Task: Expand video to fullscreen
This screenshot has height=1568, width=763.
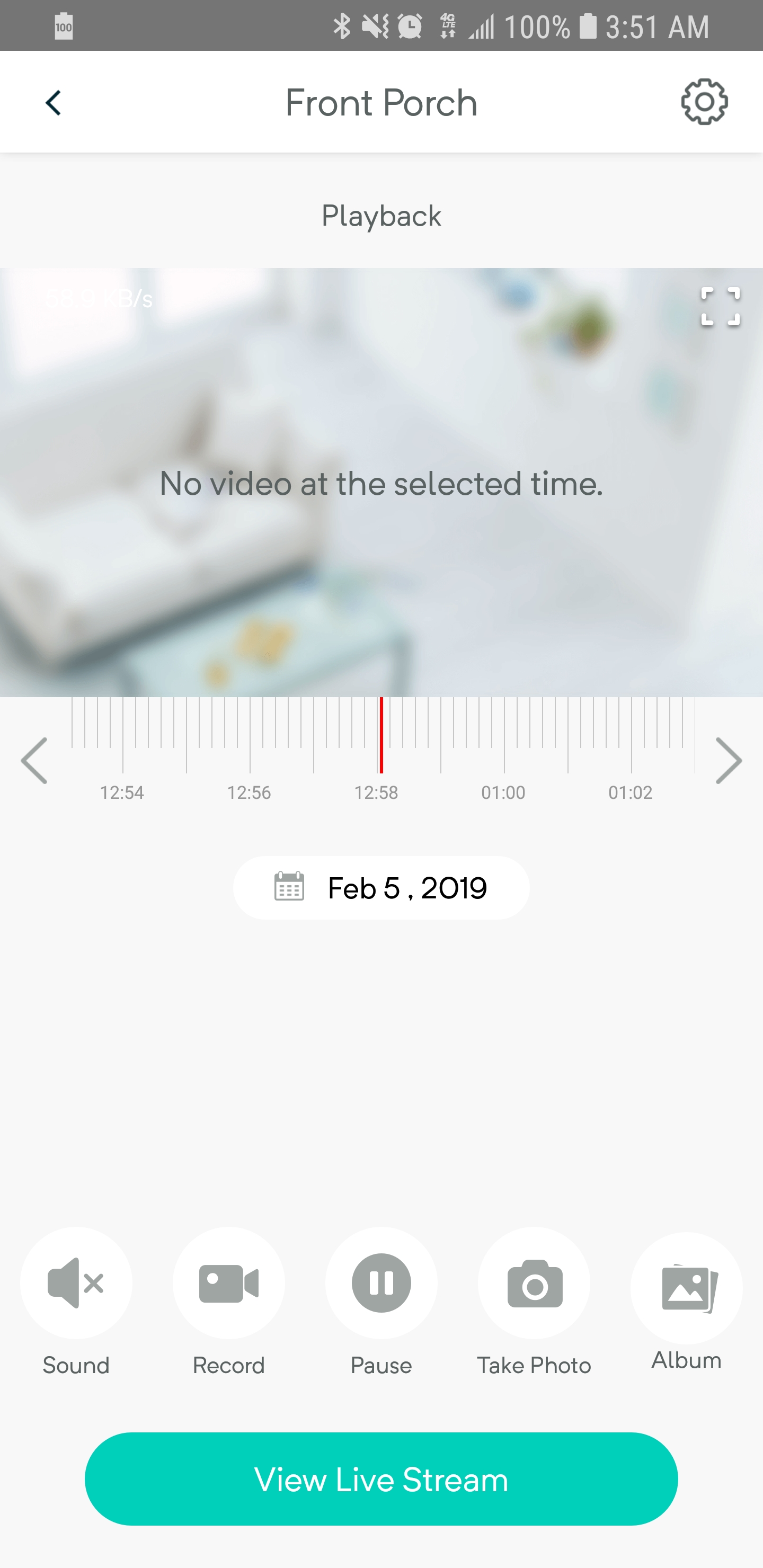Action: click(720, 307)
